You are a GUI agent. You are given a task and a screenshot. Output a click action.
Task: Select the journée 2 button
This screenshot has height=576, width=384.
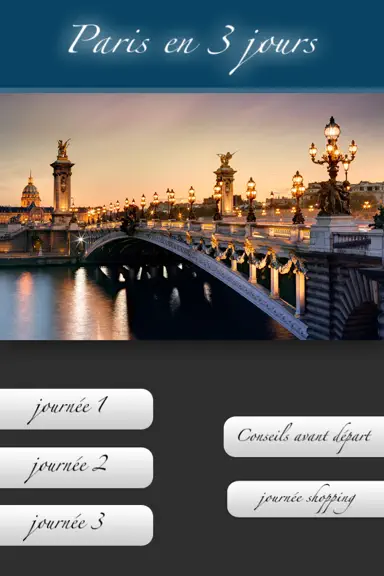pyautogui.click(x=76, y=467)
